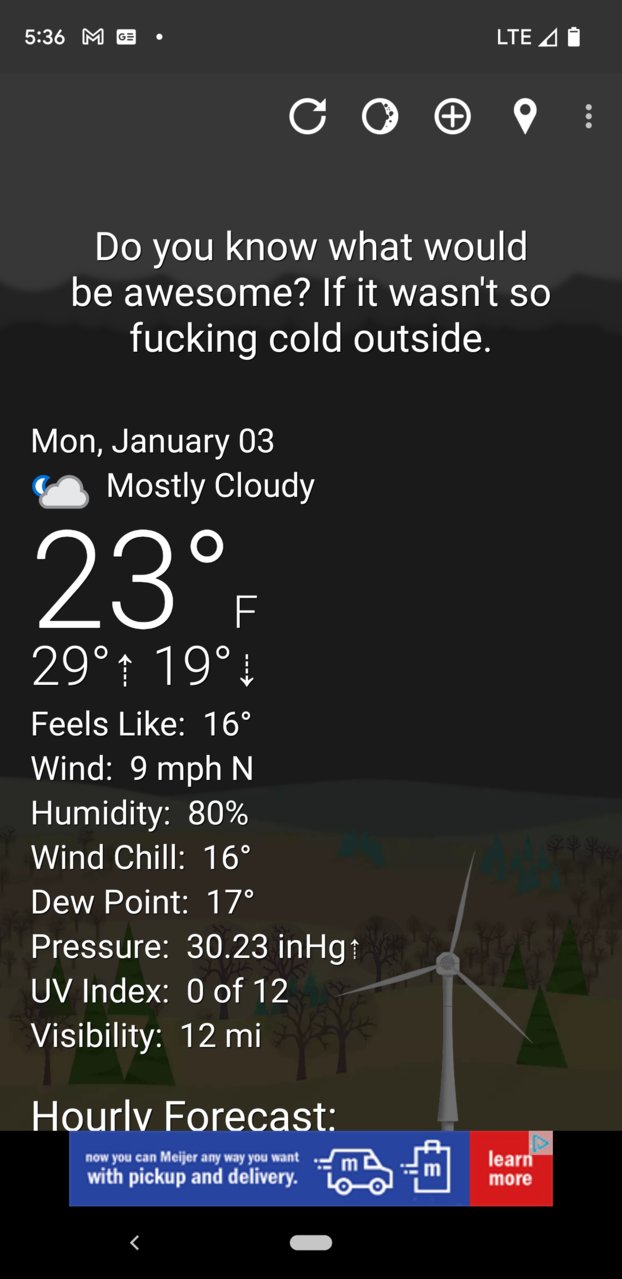Tap the home pill in navigation bar
622x1279 pixels.
click(311, 1243)
